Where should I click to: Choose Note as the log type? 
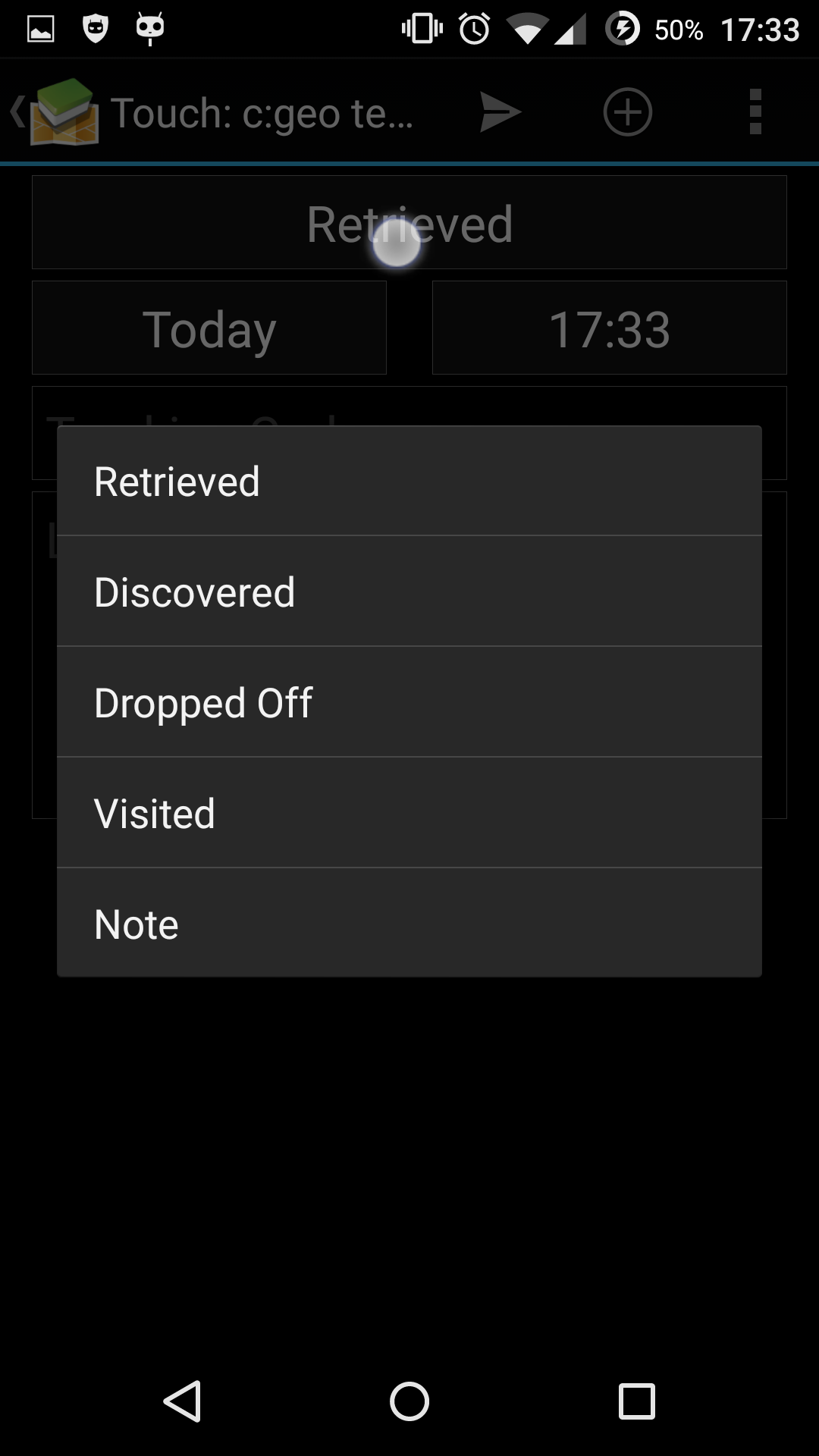pyautogui.click(x=409, y=924)
